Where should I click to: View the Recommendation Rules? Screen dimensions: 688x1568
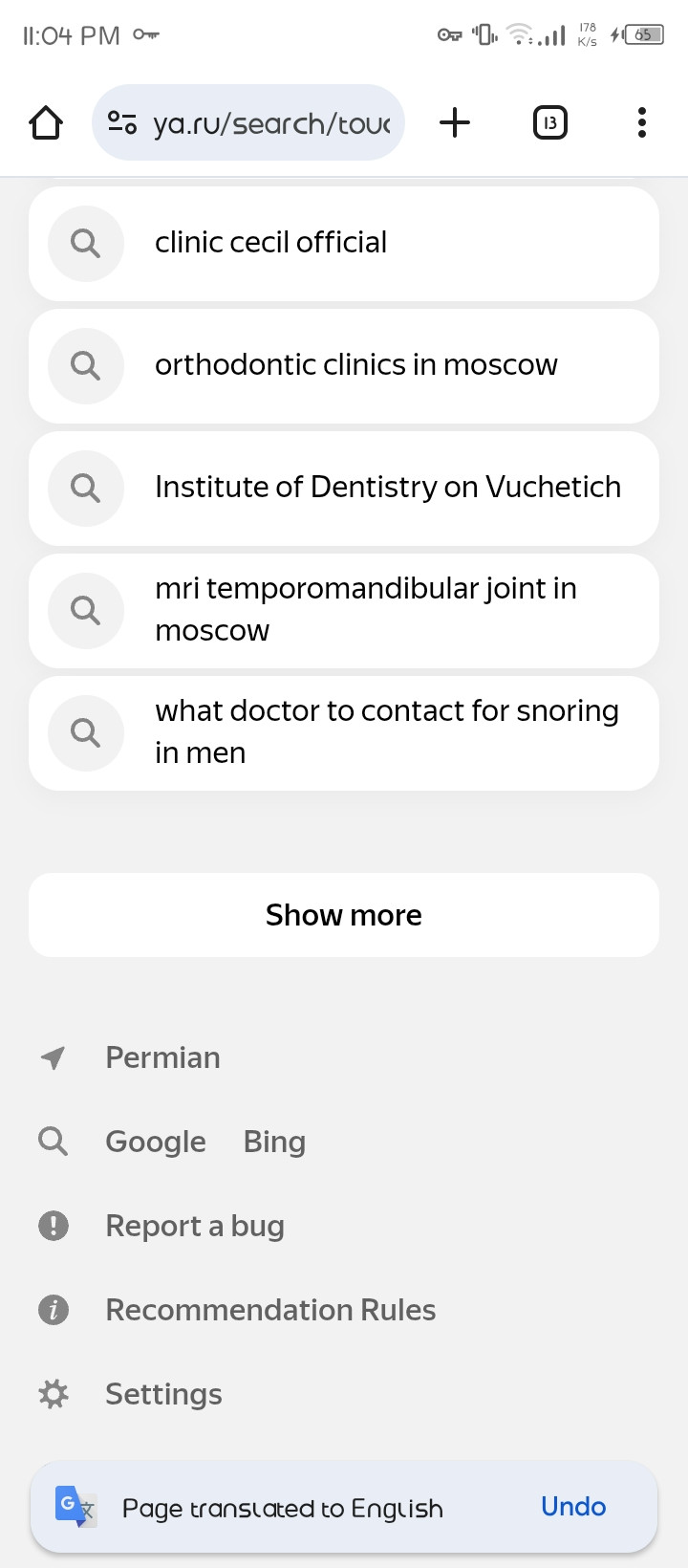(270, 1310)
